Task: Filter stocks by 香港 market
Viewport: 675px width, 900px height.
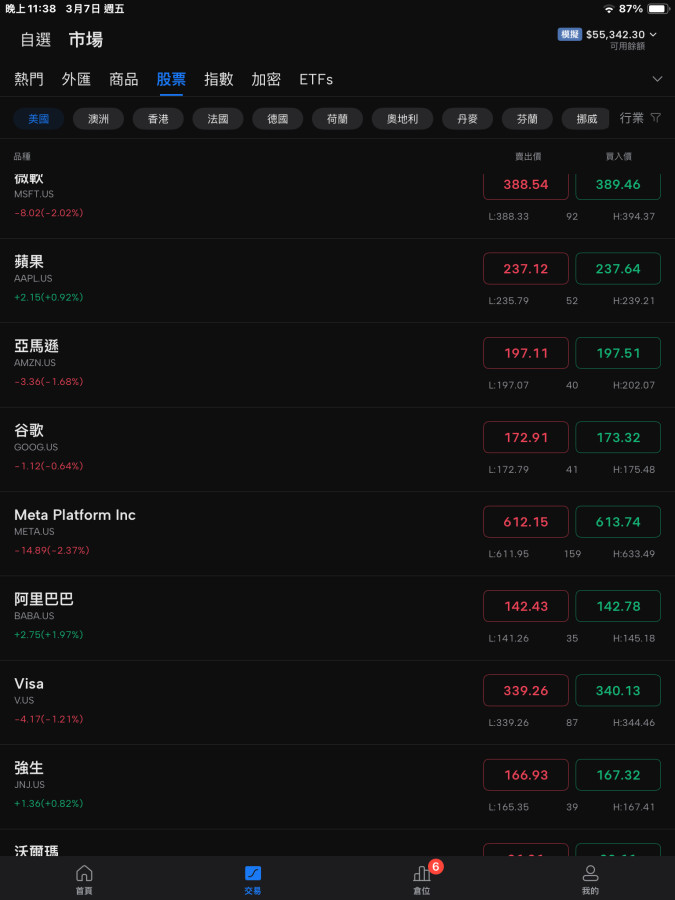Action: (158, 118)
